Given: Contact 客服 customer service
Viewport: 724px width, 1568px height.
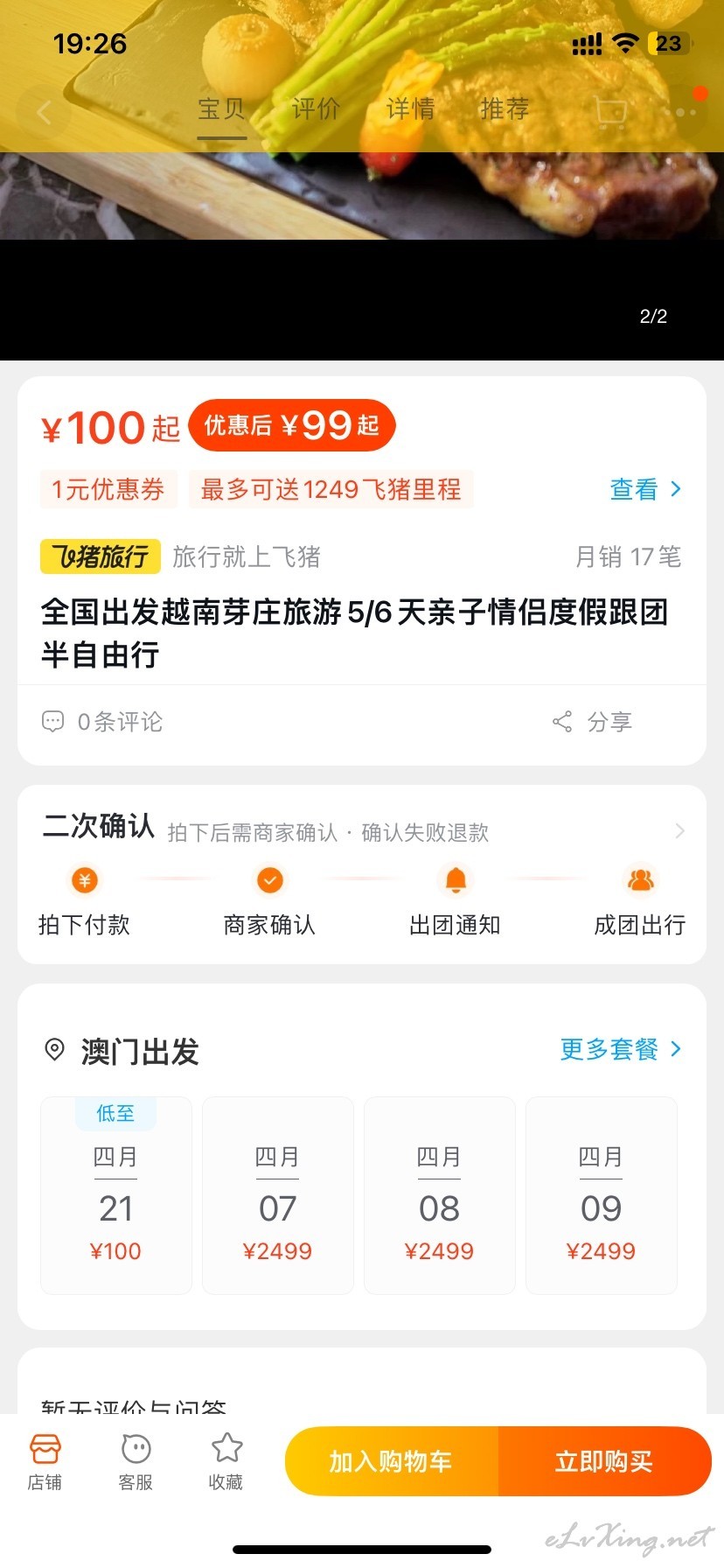Looking at the screenshot, I should click(136, 1462).
